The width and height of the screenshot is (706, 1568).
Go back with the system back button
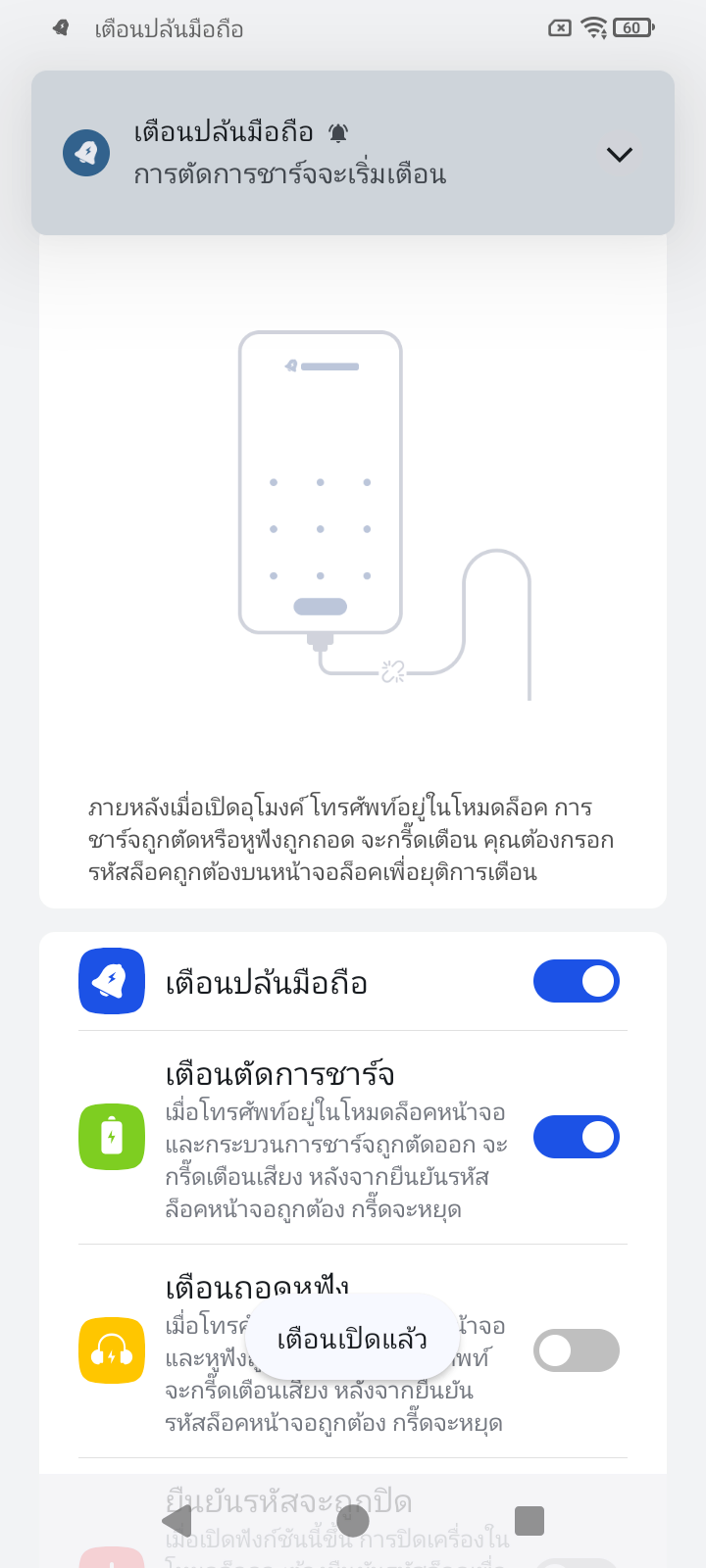pyautogui.click(x=176, y=1521)
